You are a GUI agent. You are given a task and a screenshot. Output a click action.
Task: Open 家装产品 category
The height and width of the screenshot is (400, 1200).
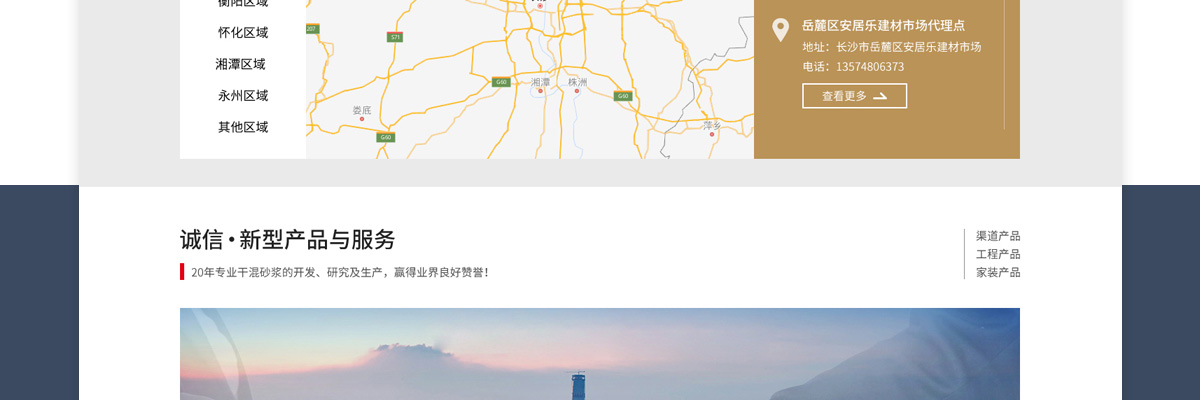(998, 272)
